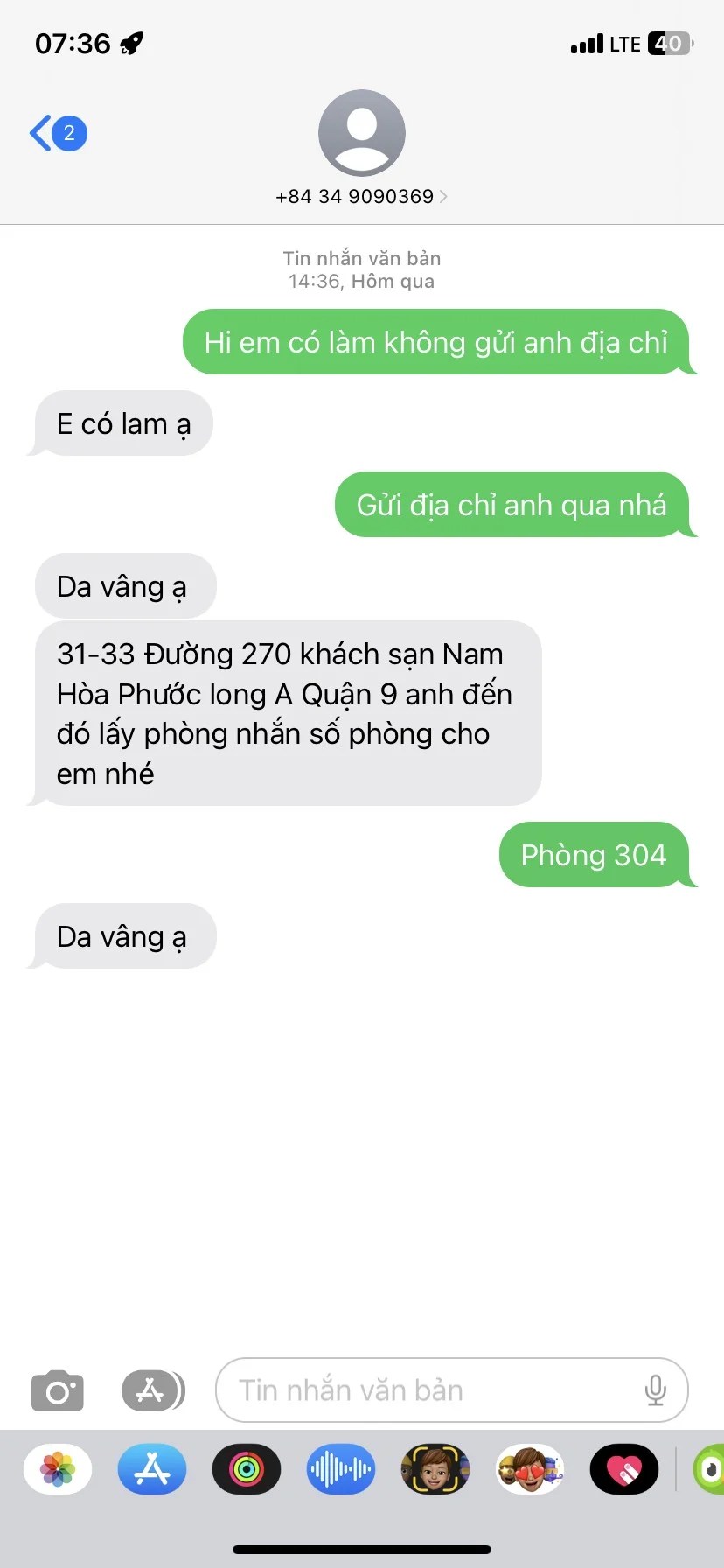Open the App Store iMessage app

point(152,1469)
